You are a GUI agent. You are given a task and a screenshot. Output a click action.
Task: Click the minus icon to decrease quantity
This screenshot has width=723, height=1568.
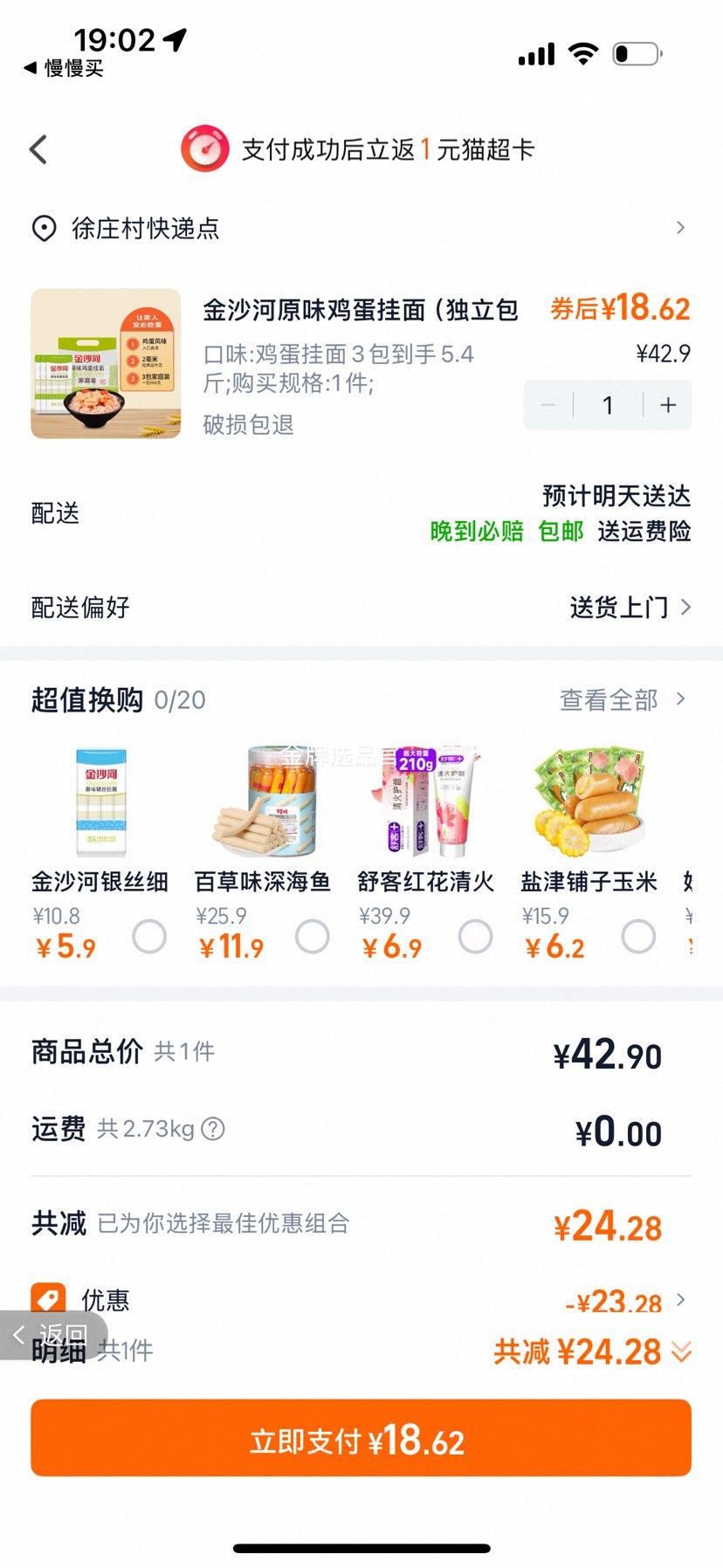(x=547, y=404)
